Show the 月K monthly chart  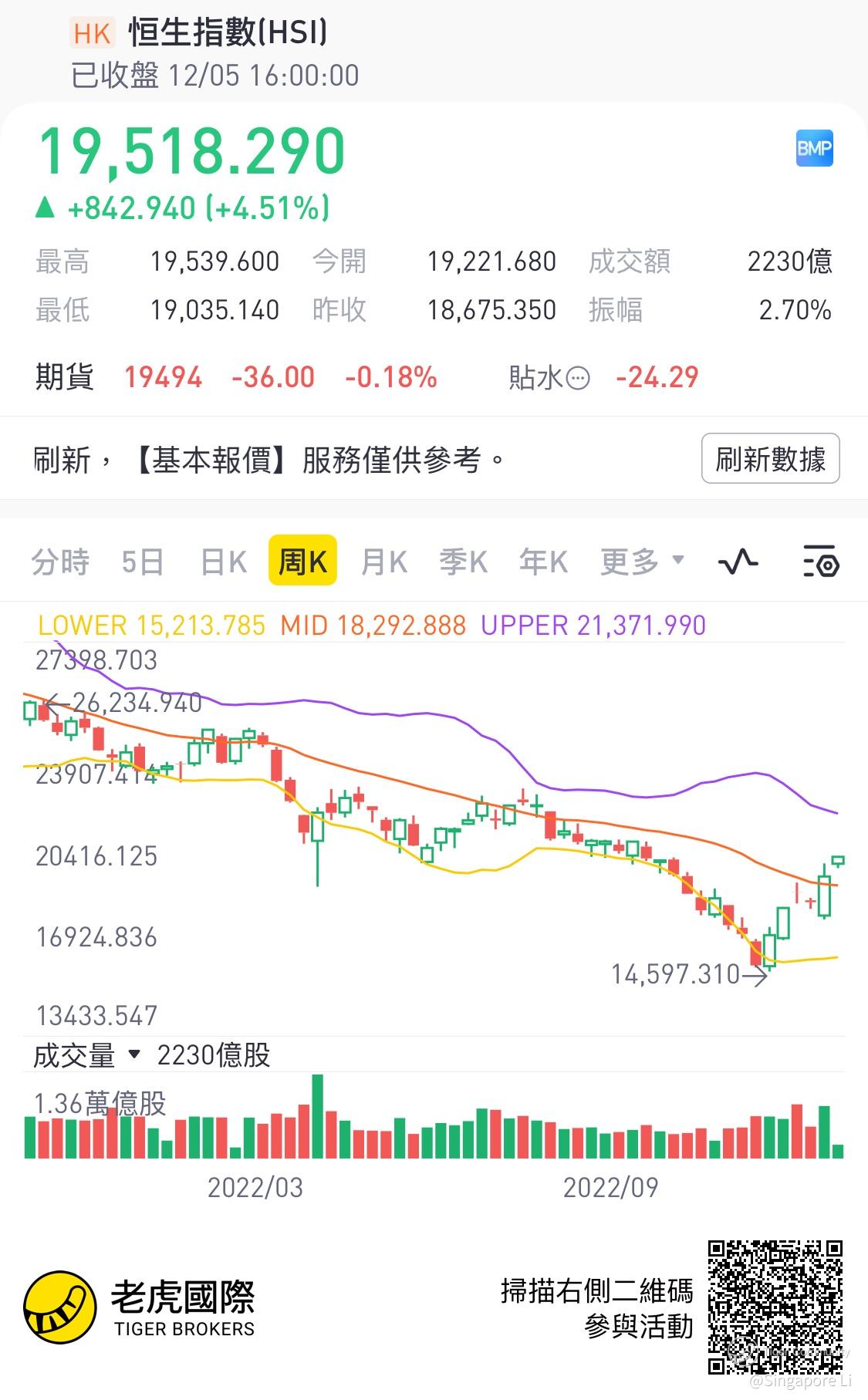(383, 562)
